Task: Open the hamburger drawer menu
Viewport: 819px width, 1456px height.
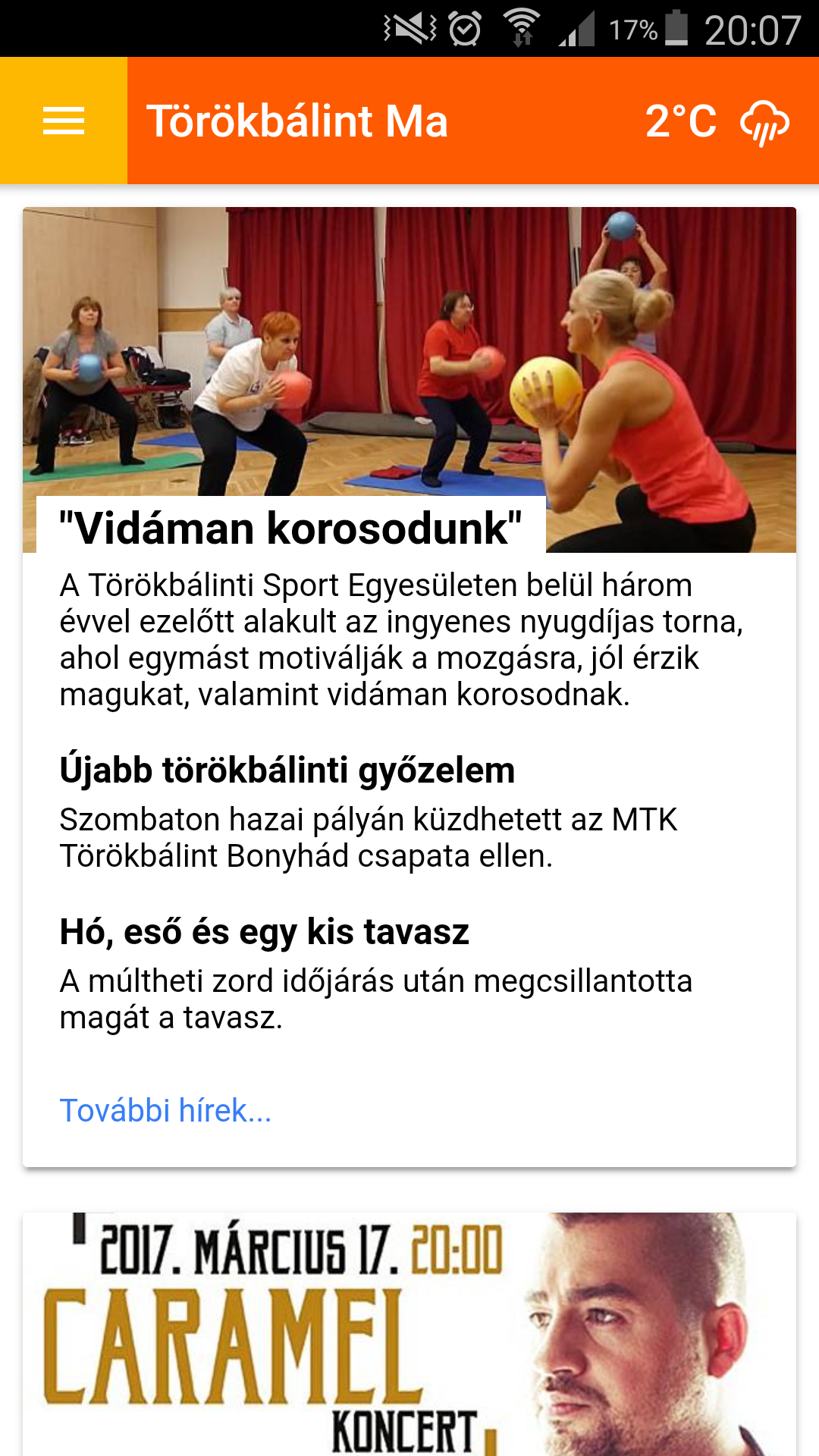Action: pos(64,121)
